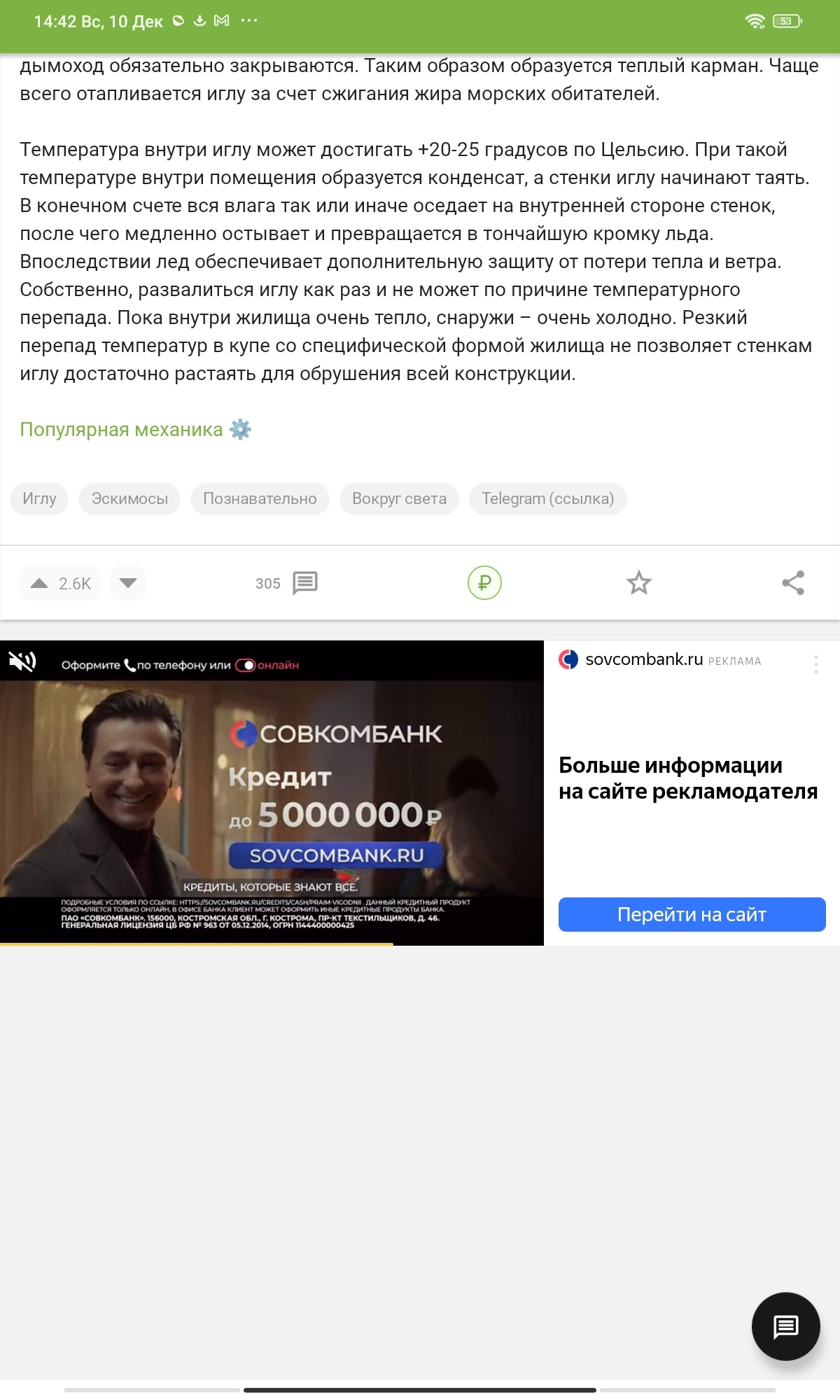Tap Перейти на сайт button
Viewport: 840px width, 1400px height.
692,914
